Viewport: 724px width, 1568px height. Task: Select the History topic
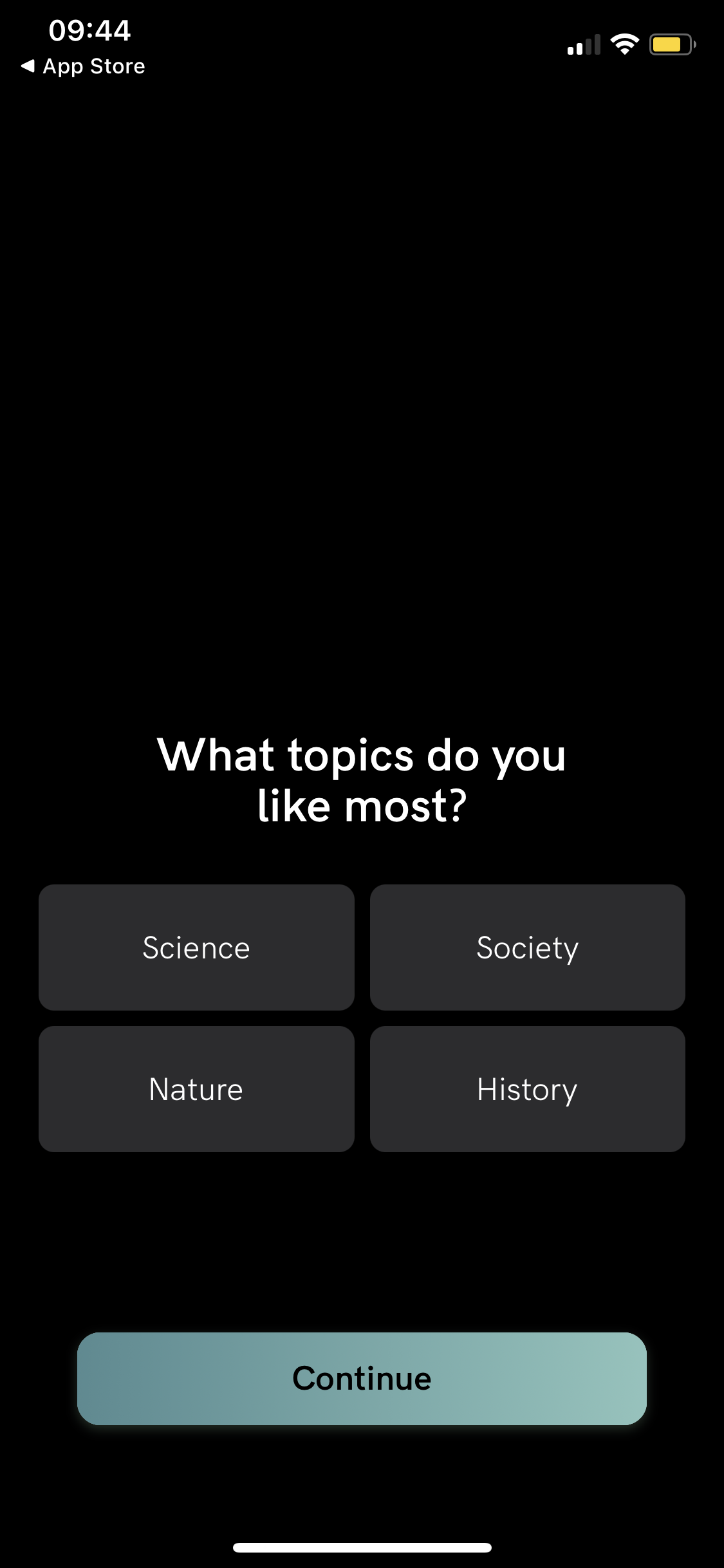click(x=527, y=1089)
